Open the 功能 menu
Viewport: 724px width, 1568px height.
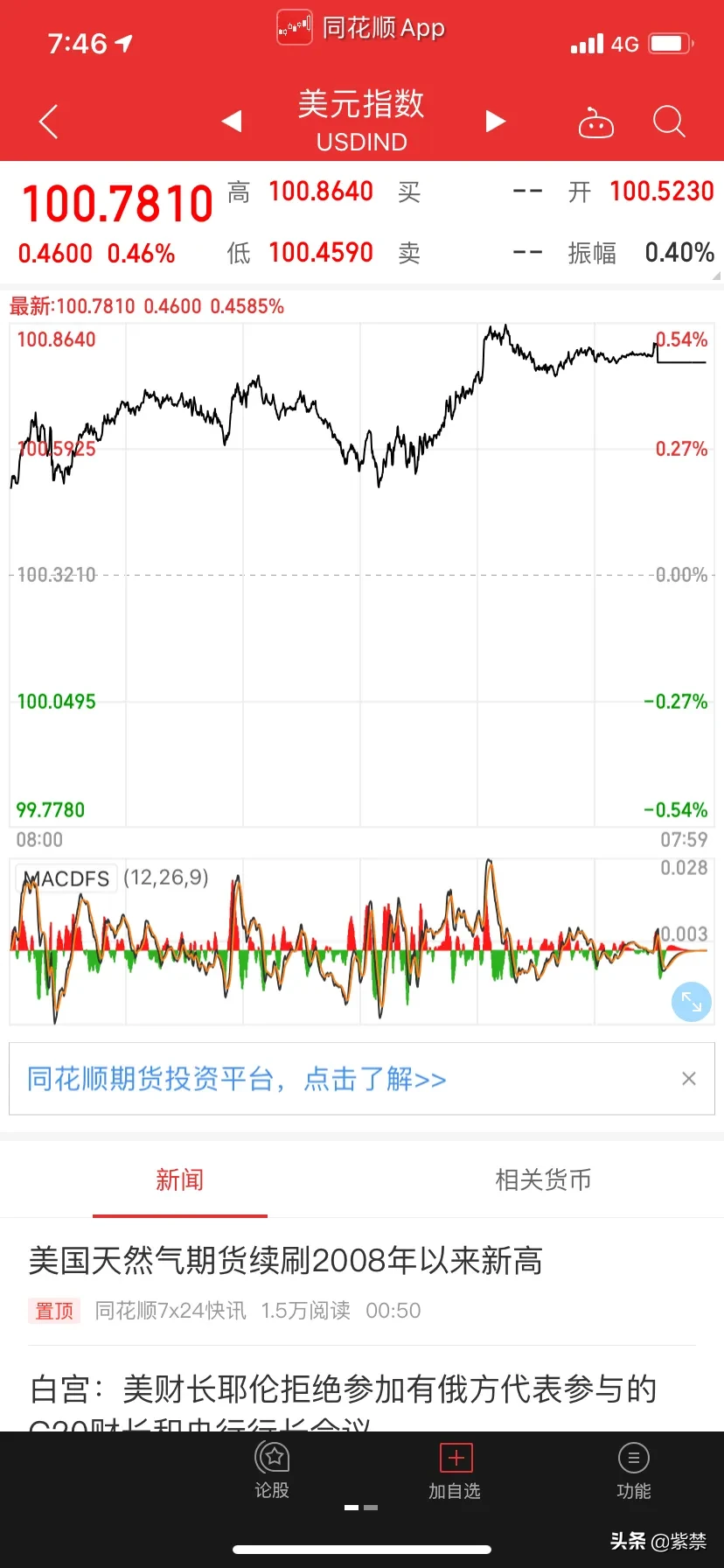[x=634, y=1471]
